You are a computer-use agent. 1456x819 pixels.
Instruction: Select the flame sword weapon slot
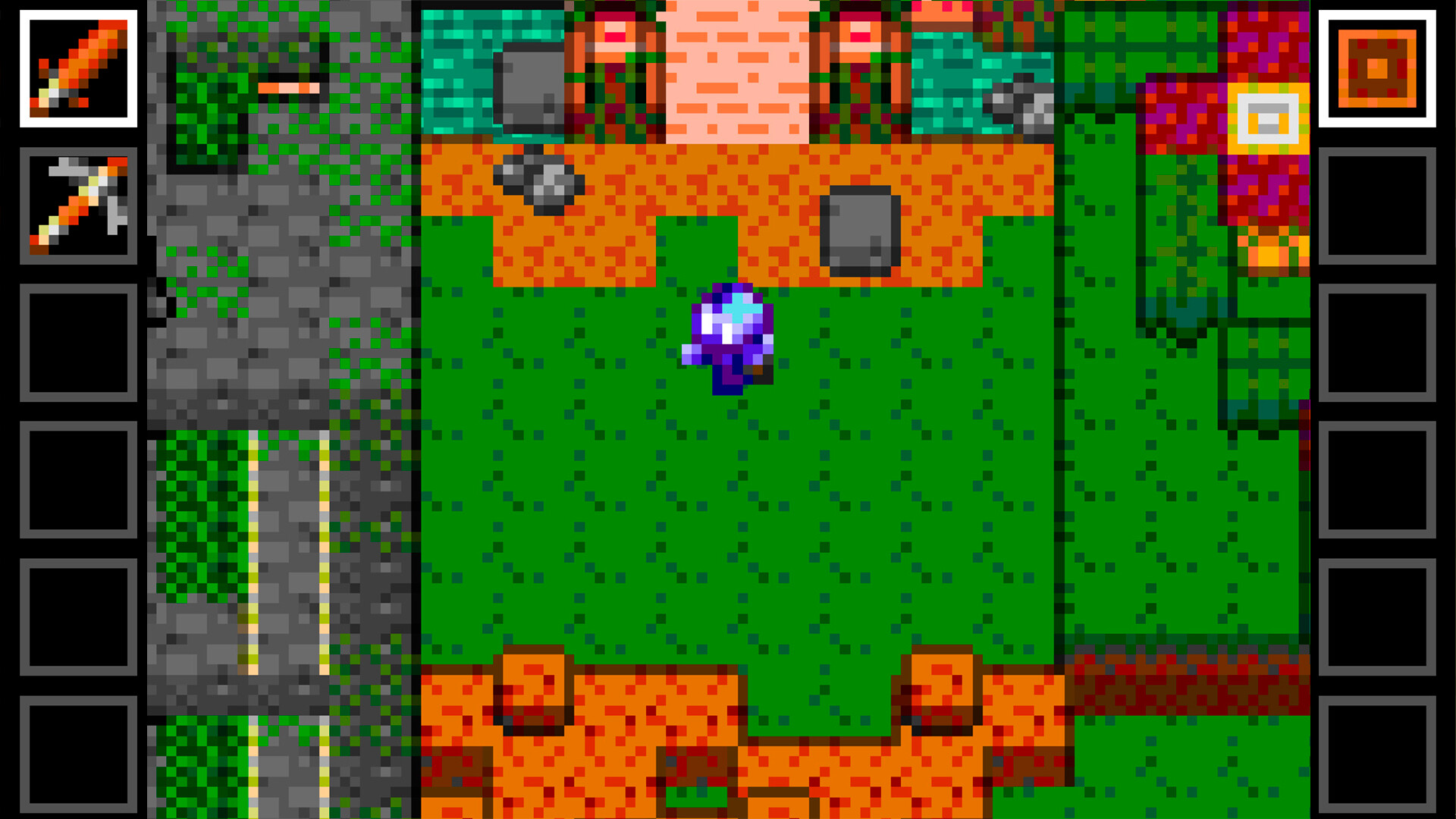tap(78, 68)
